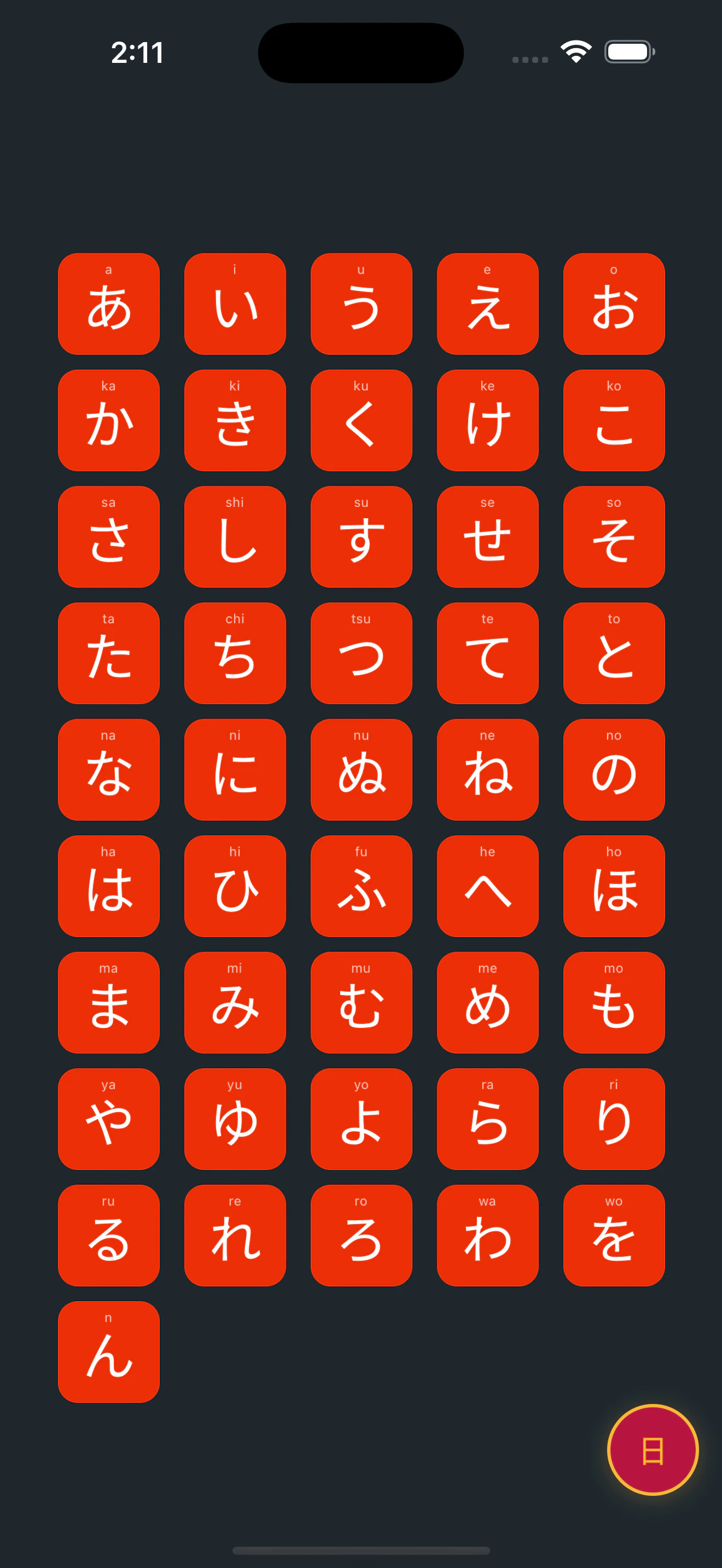Open the て (te) hiragana card
722x1568 pixels.
point(488,653)
